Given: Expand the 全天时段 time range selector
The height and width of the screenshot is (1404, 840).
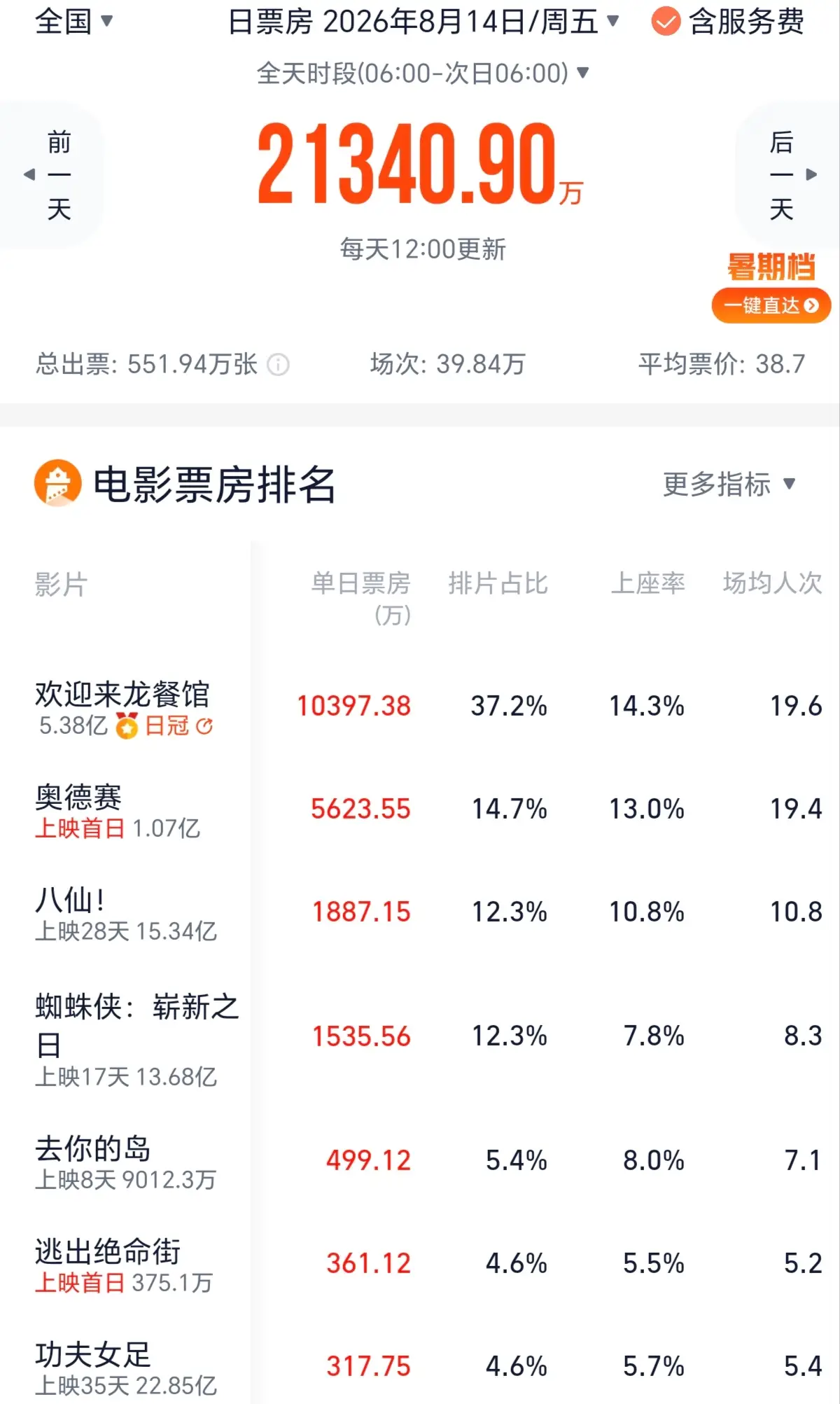Looking at the screenshot, I should coord(423,73).
